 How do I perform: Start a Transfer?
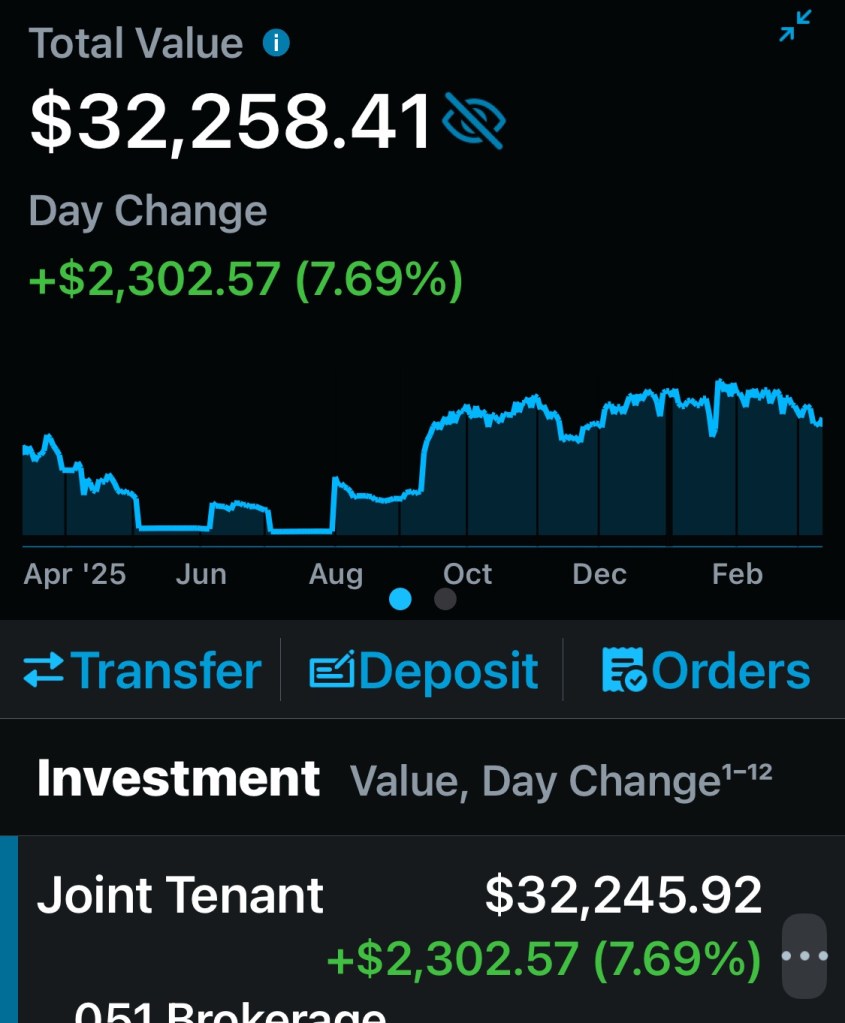(x=142, y=671)
